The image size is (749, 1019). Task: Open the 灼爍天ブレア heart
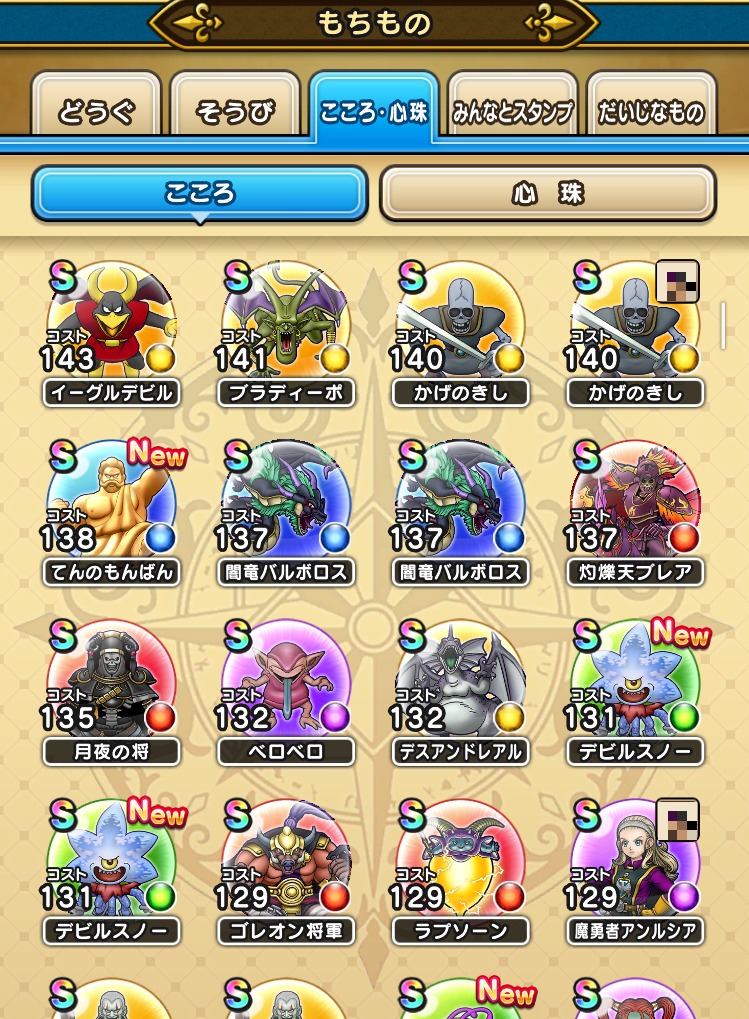(635, 505)
